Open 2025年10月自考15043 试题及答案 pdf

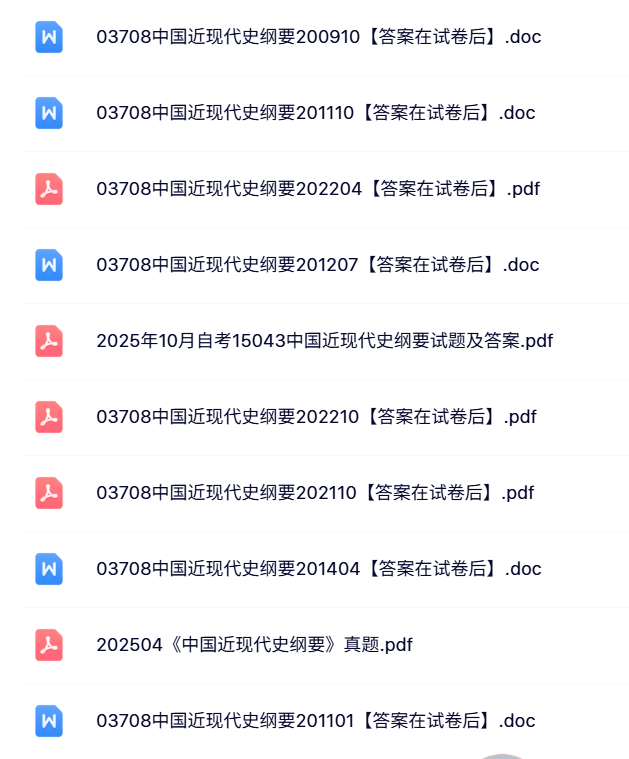tap(324, 341)
